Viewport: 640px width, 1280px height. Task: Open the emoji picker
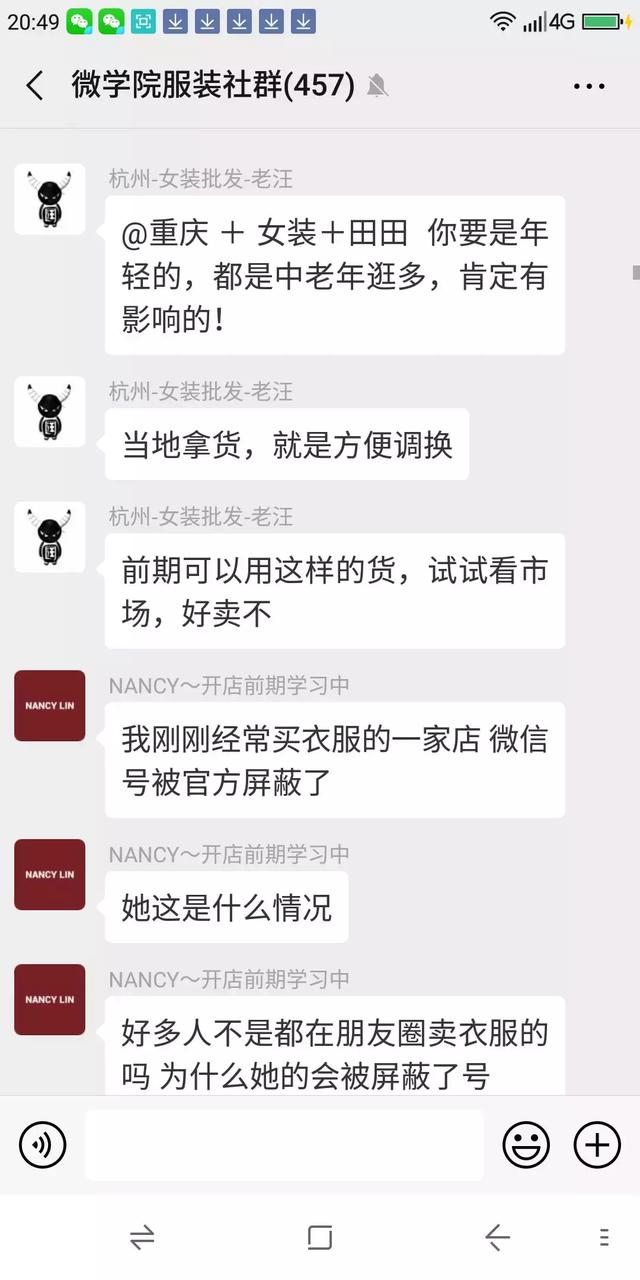pos(526,1144)
